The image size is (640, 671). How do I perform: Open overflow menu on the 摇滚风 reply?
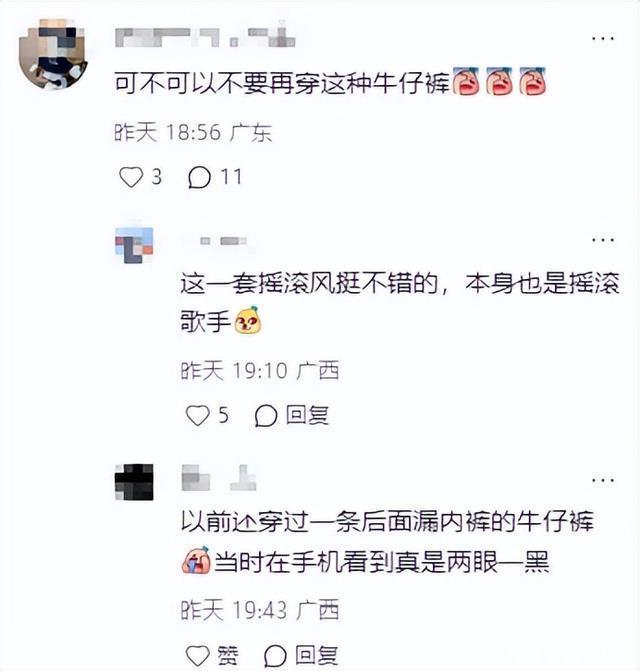(603, 241)
